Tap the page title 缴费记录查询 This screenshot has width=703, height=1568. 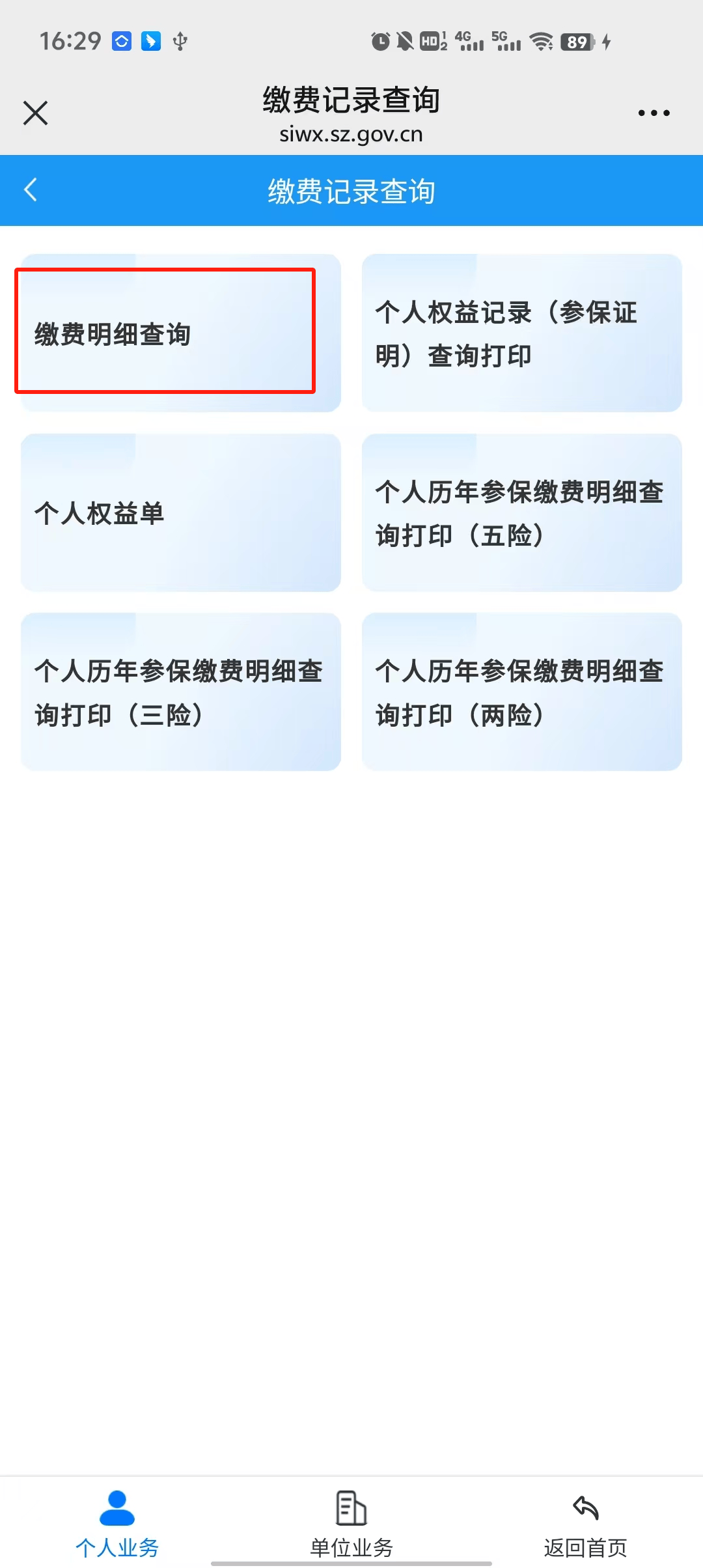pos(350,100)
